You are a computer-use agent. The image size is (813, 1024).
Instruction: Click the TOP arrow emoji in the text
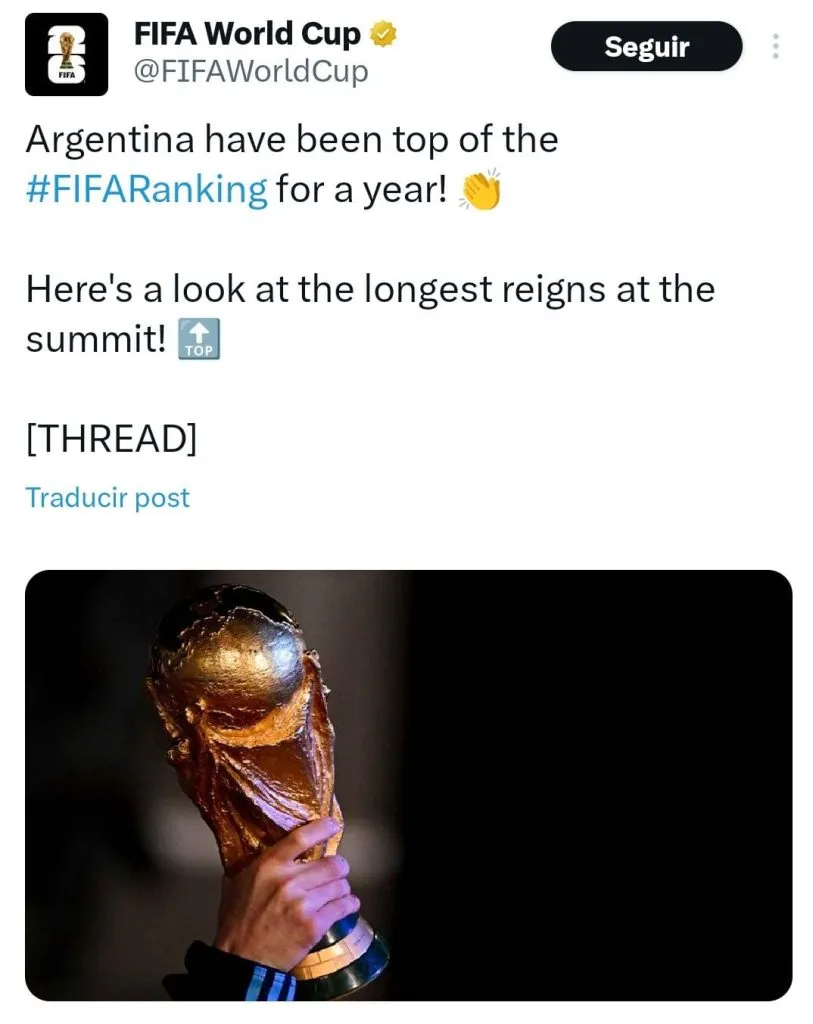tap(199, 340)
